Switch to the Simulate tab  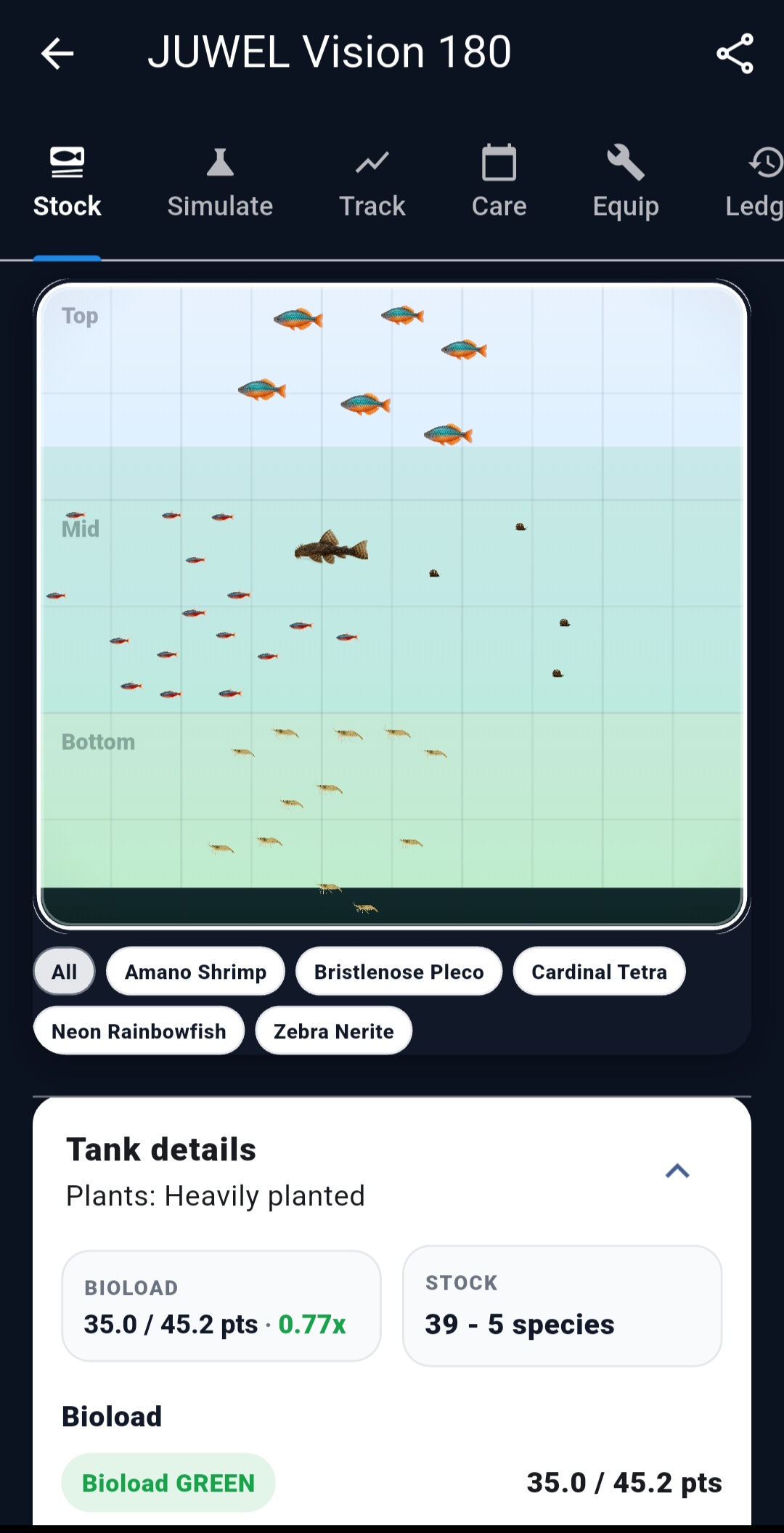pyautogui.click(x=220, y=182)
